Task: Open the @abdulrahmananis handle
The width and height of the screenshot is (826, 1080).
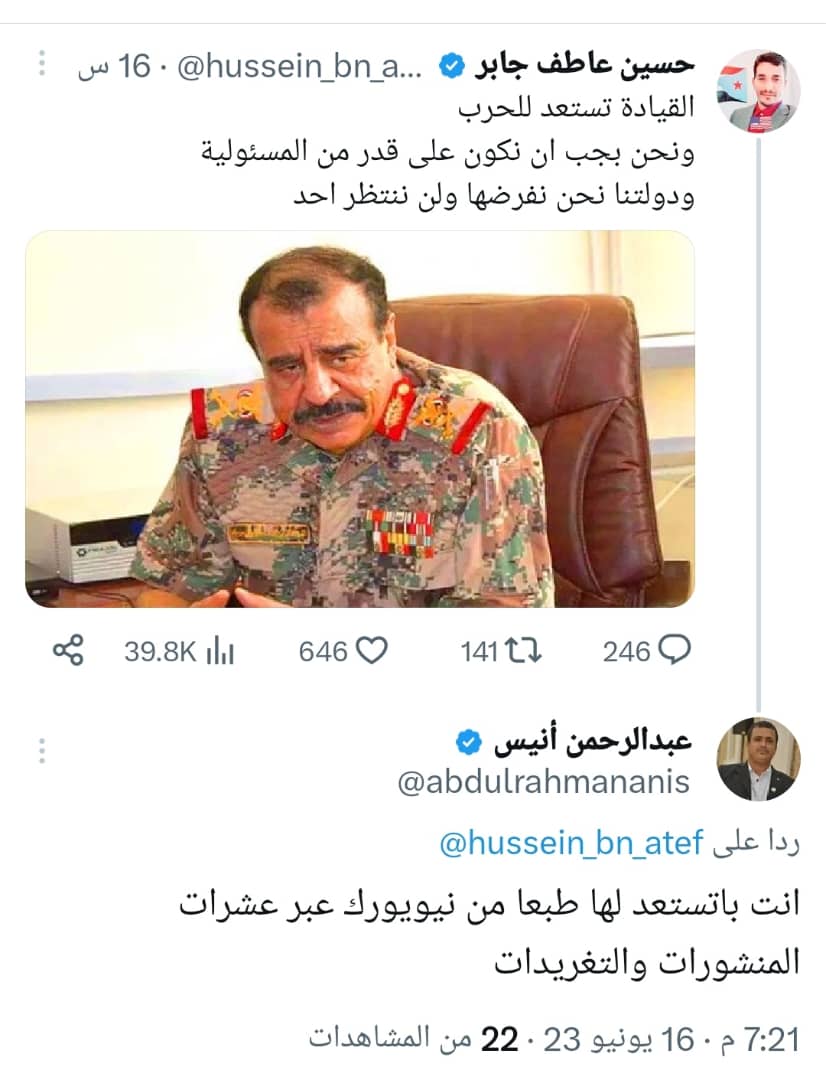Action: [544, 782]
